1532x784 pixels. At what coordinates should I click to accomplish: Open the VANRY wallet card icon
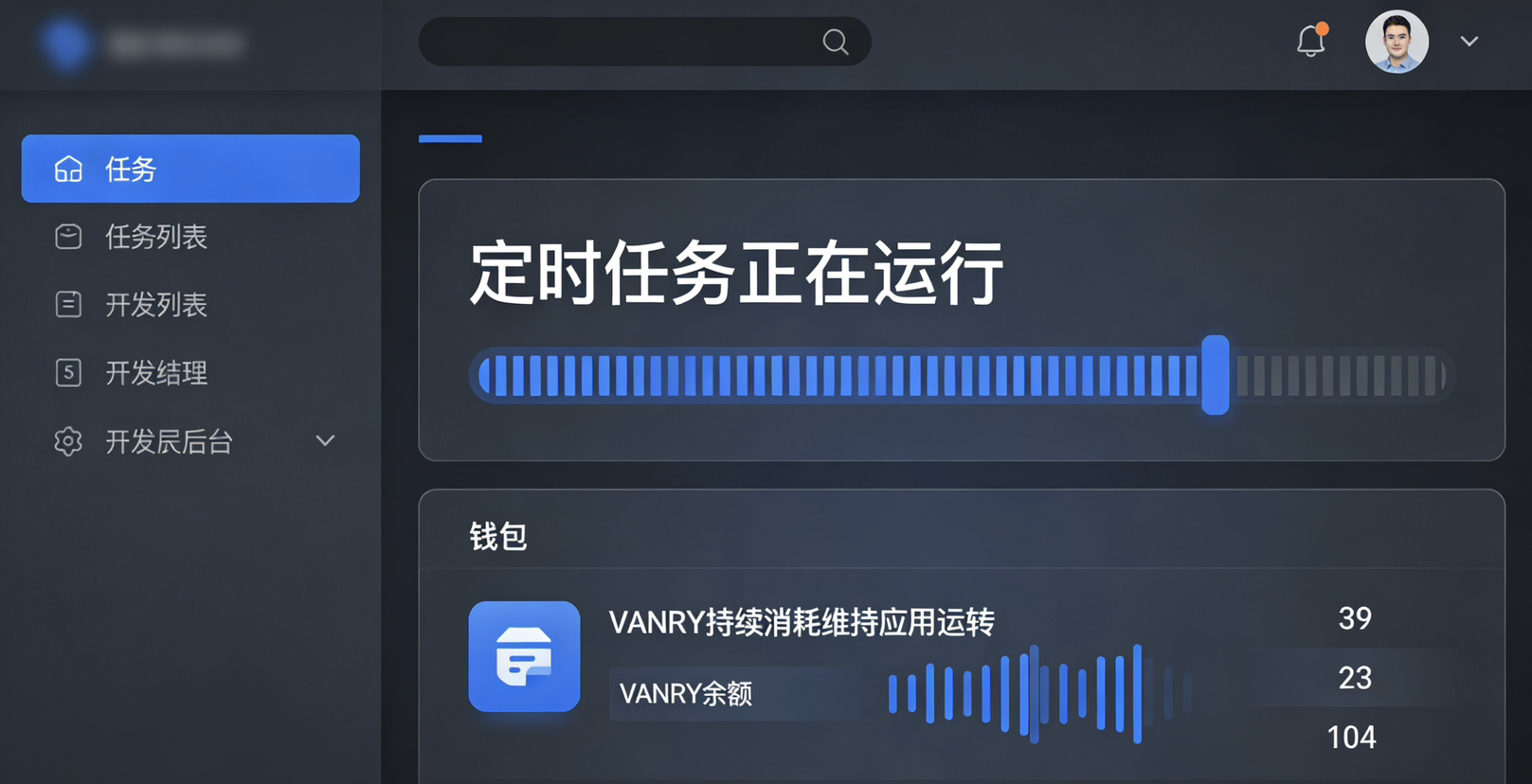coord(524,656)
